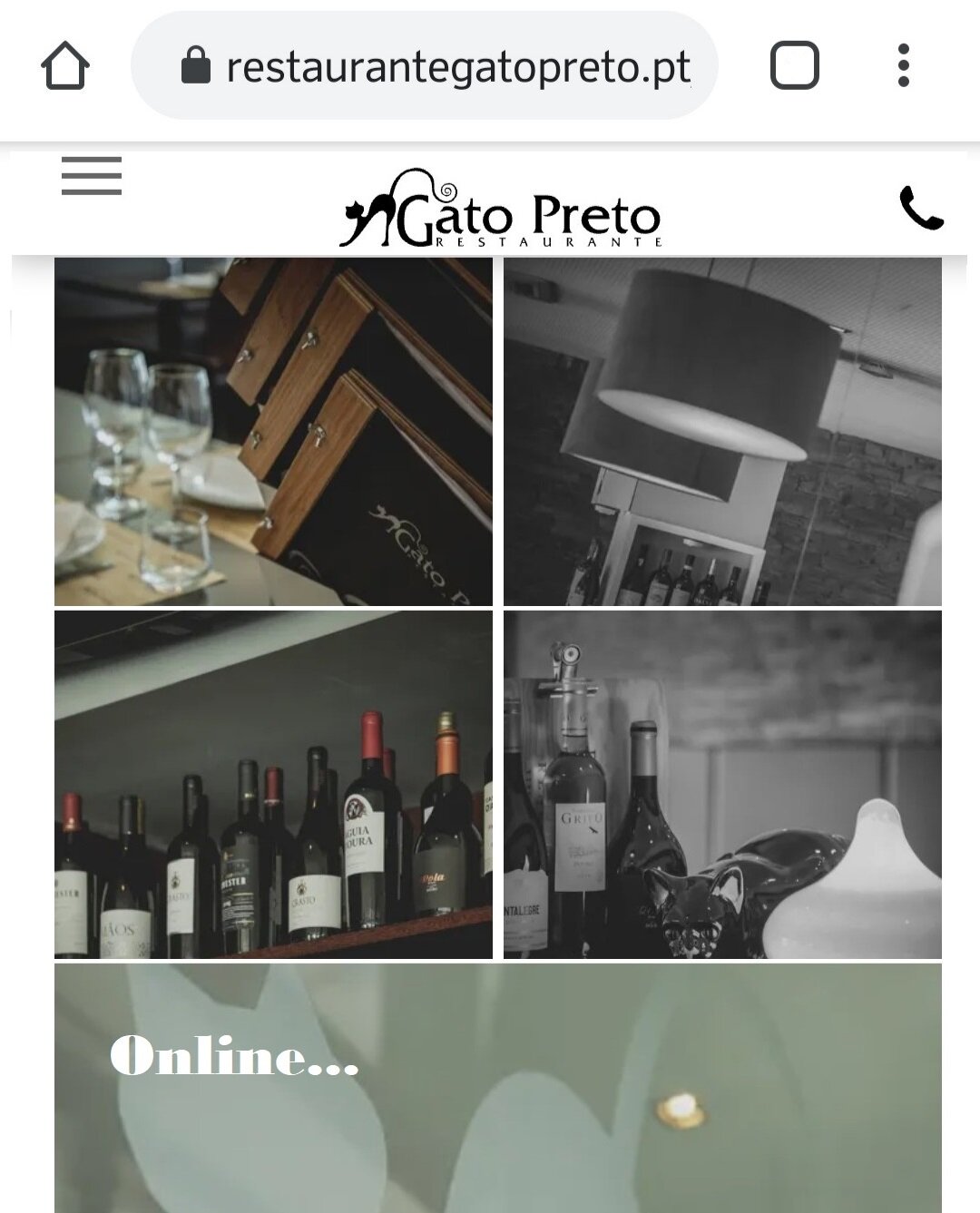
Task: Call the restaurant via phone icon
Action: (x=921, y=208)
